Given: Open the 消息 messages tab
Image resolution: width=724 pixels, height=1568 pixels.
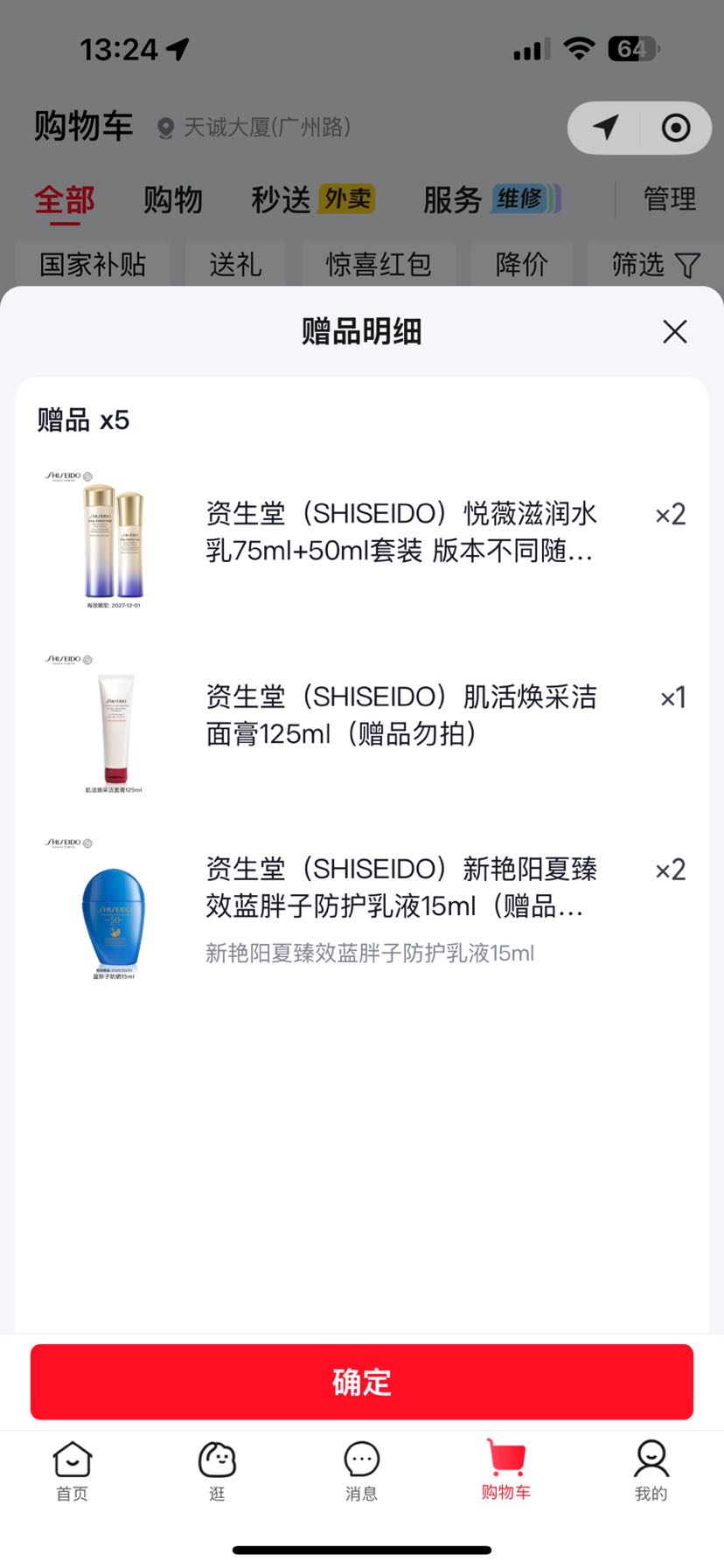Looking at the screenshot, I should 362,1470.
